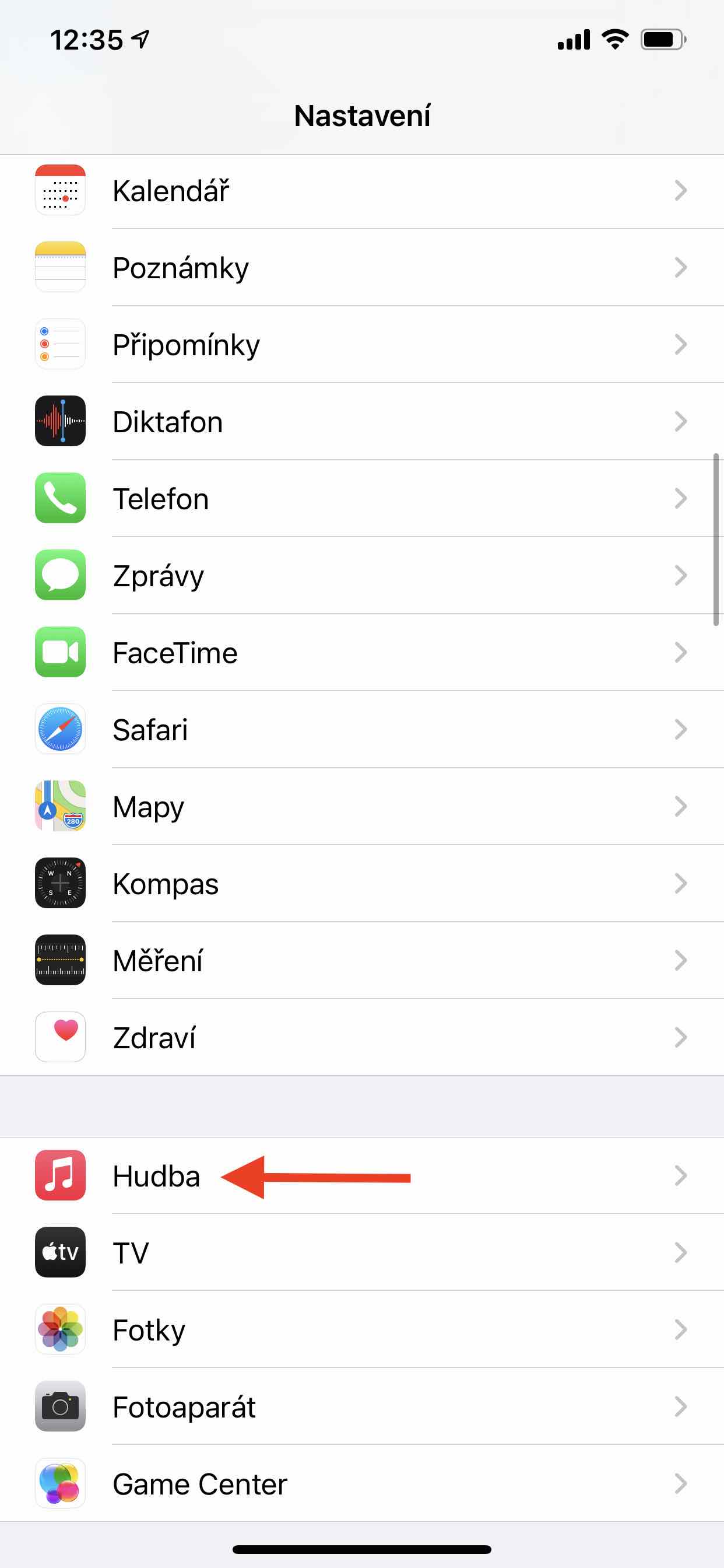Open the Mapy row
Viewport: 724px width, 1568px height.
coord(362,807)
